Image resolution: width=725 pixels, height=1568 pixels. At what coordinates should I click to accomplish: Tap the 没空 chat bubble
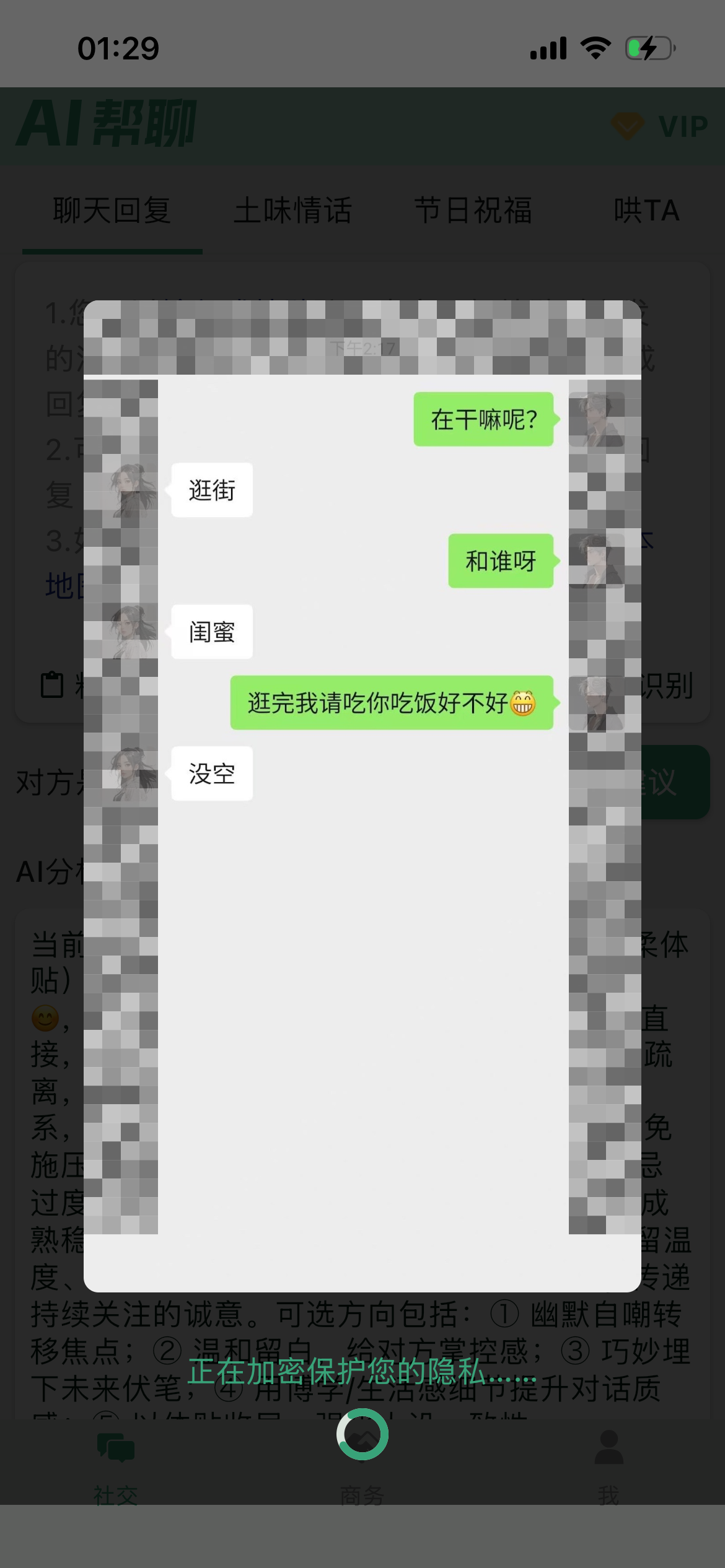tap(211, 774)
